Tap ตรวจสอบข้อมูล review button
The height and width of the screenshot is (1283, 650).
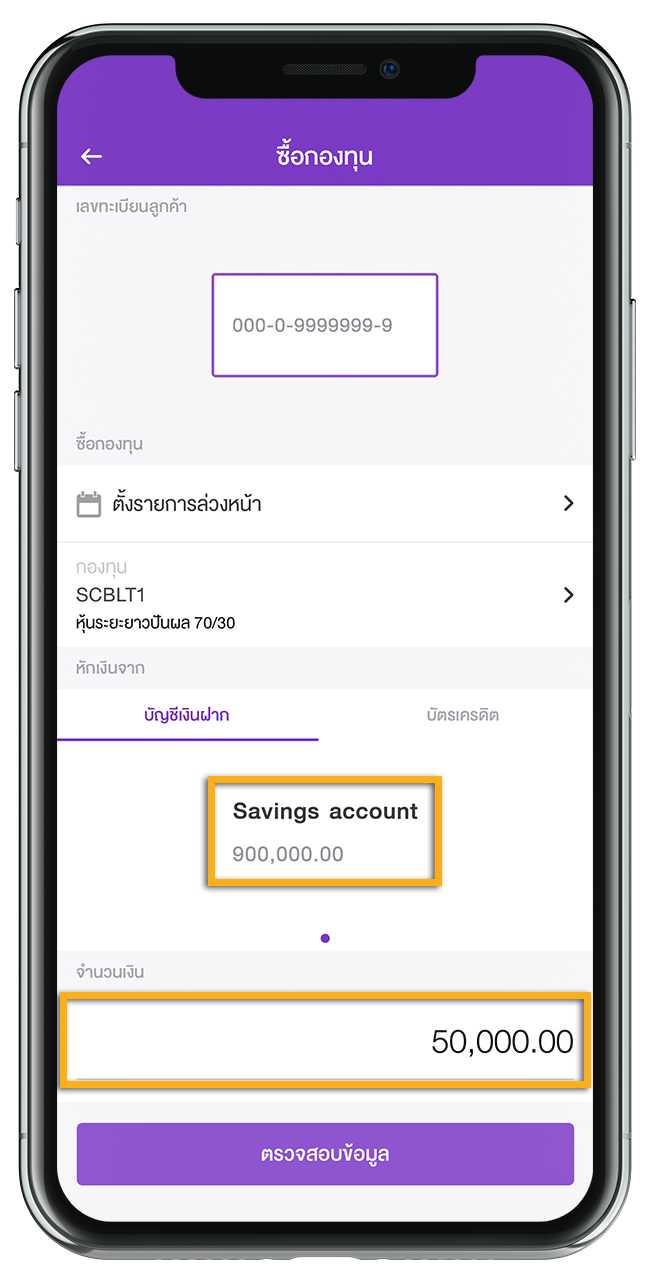[x=324, y=1154]
